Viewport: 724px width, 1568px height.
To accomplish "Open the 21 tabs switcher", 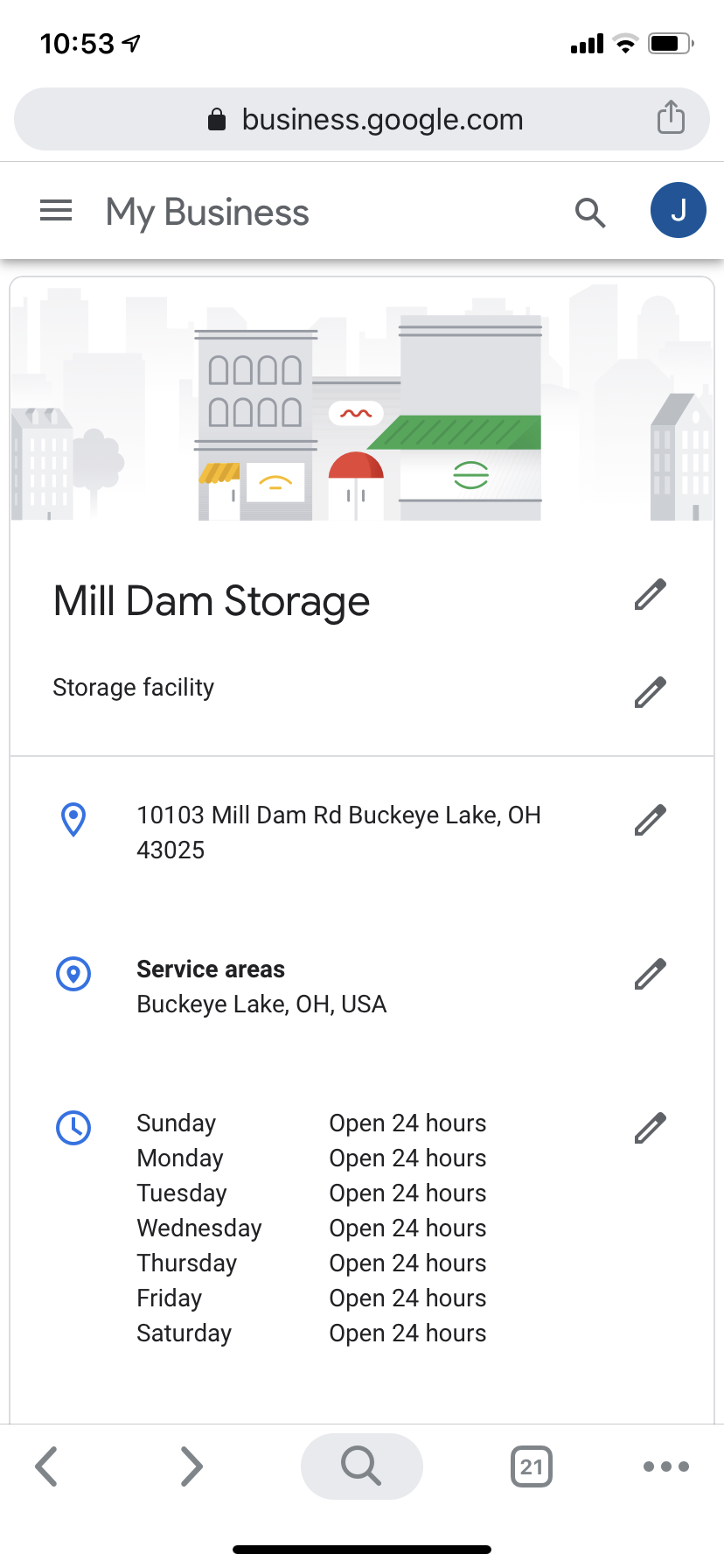I will tap(531, 1466).
